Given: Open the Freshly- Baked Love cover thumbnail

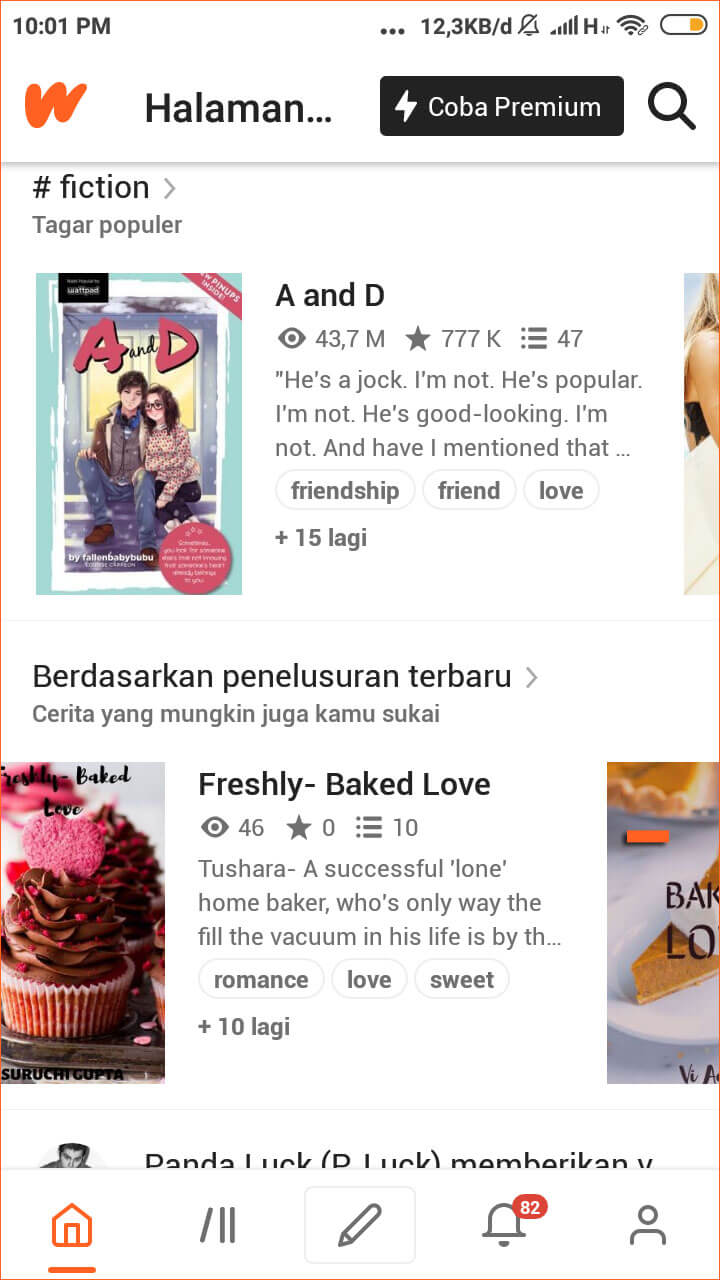Looking at the screenshot, I should pyautogui.click(x=83, y=922).
